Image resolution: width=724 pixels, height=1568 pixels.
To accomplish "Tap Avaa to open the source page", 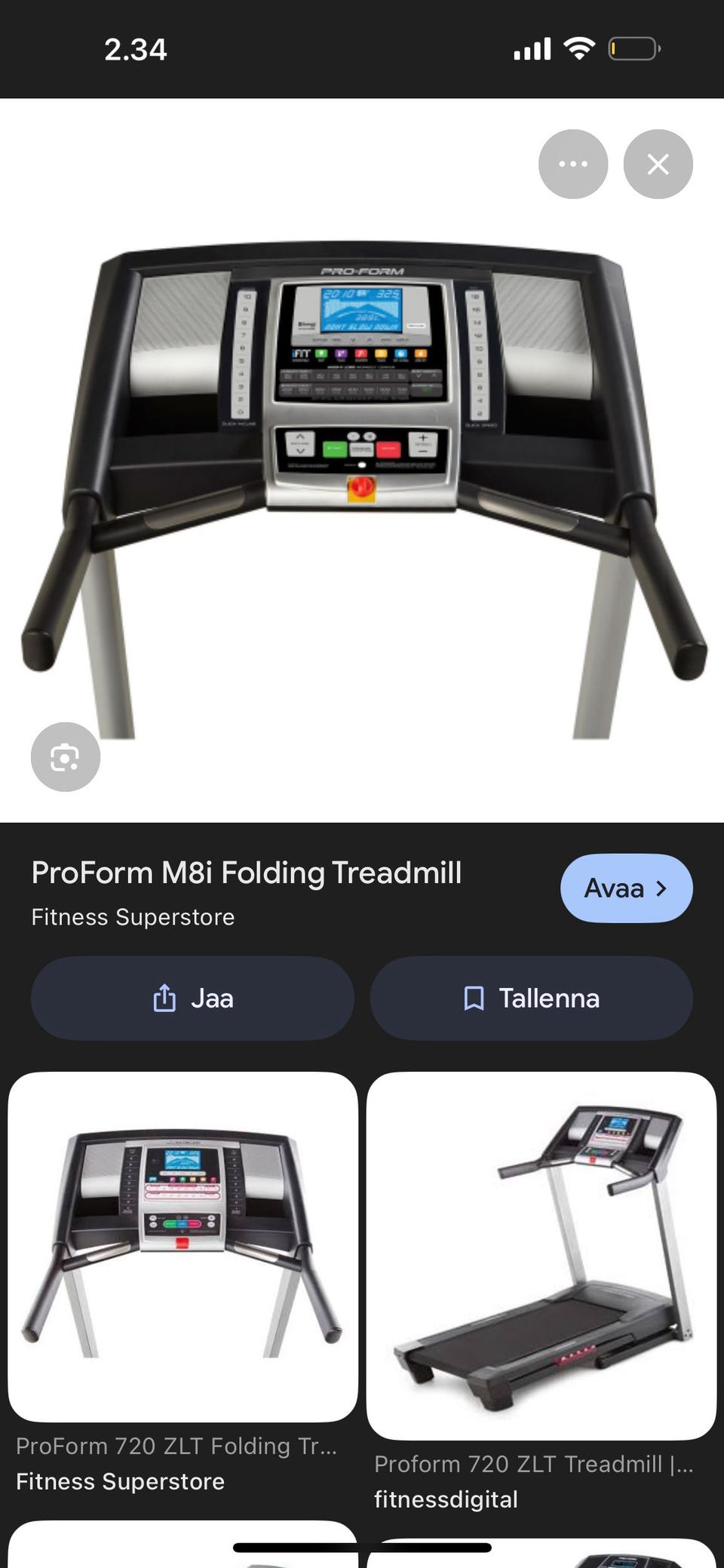I will coord(626,888).
